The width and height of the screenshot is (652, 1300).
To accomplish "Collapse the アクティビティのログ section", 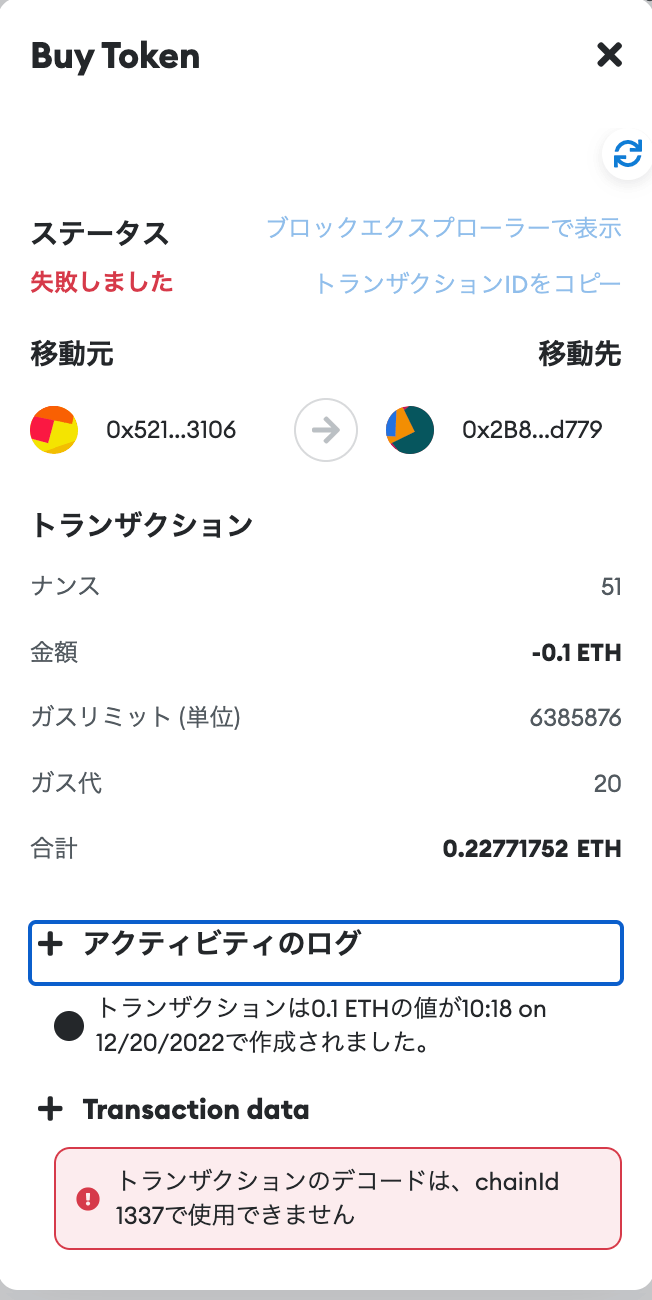I will tap(326, 952).
